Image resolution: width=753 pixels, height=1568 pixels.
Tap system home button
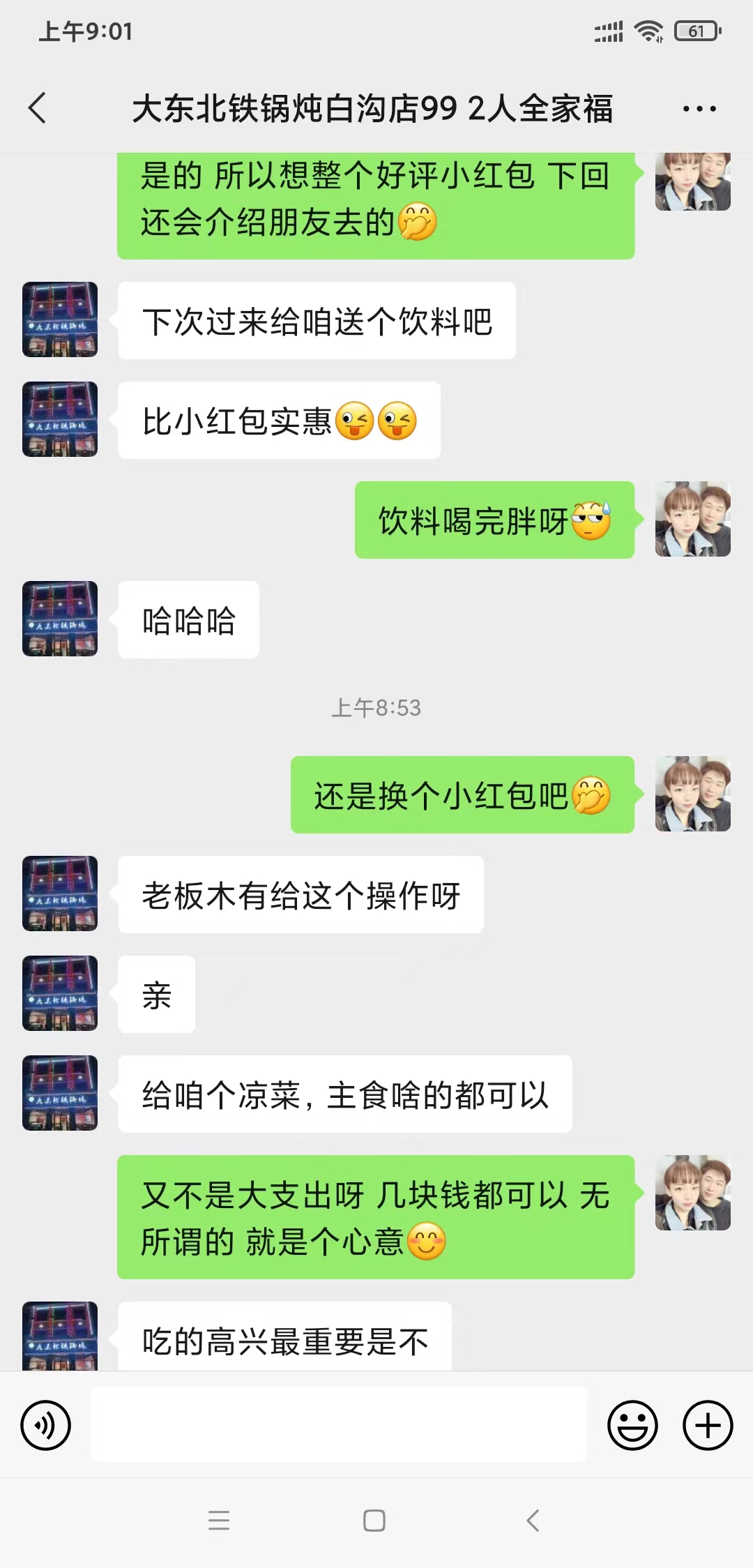click(374, 1521)
